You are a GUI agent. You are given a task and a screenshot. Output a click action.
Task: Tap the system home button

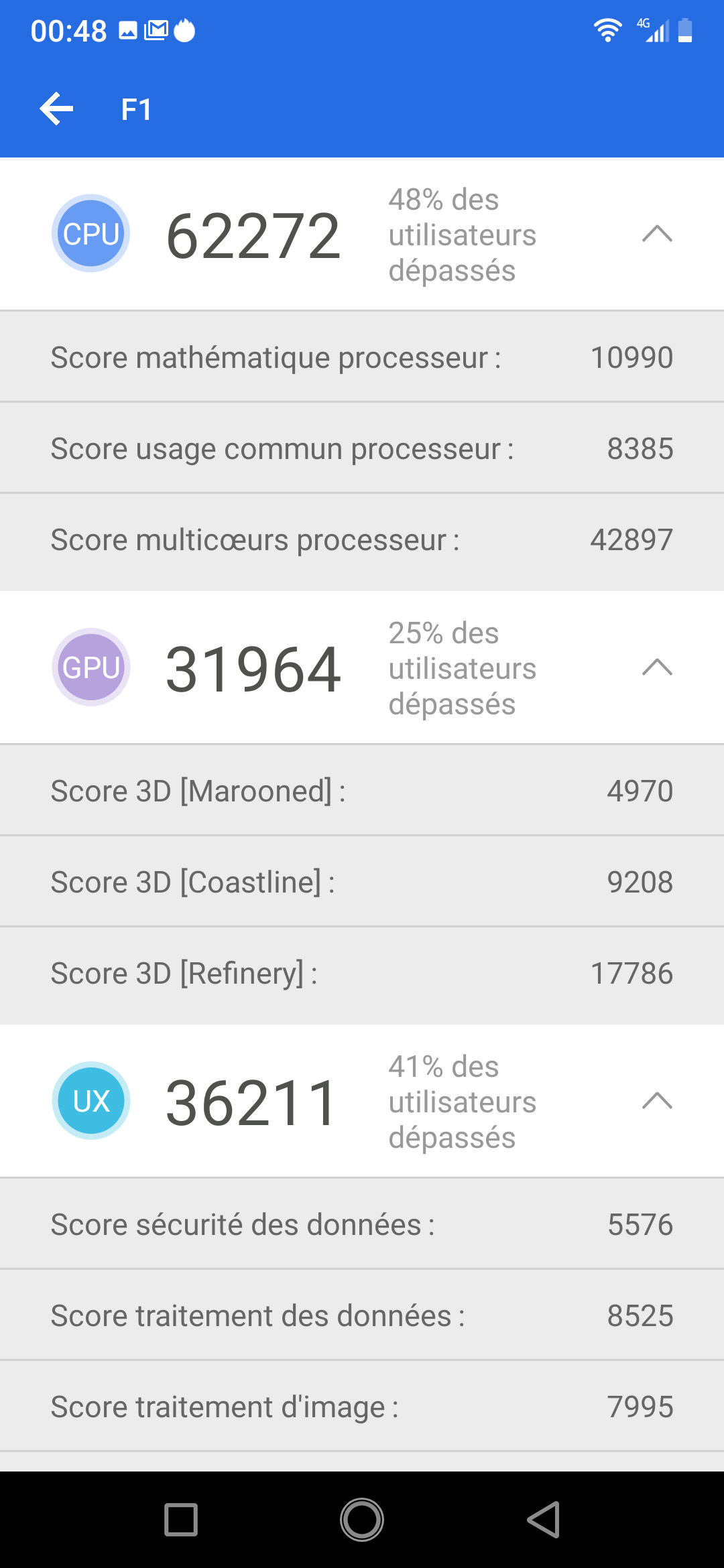click(x=362, y=1519)
